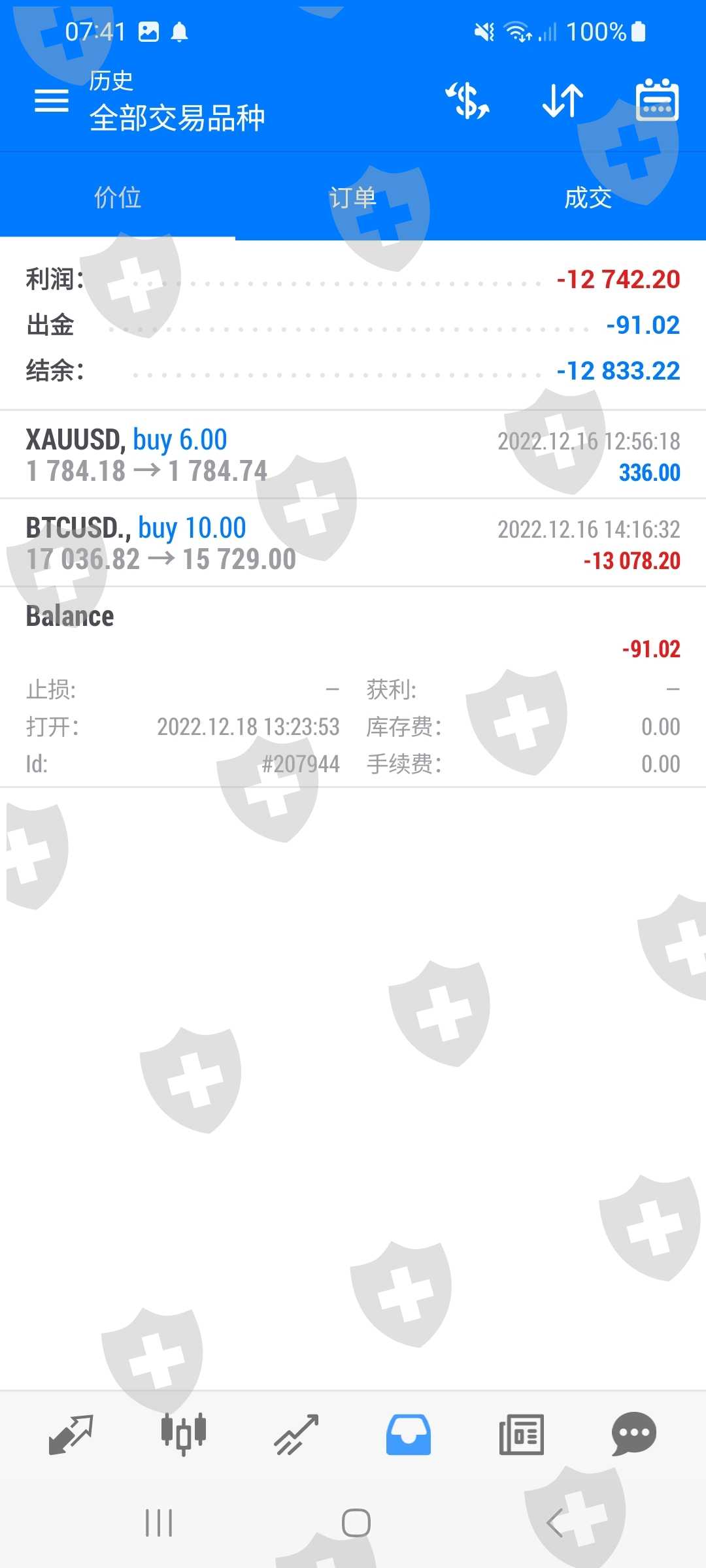Screen dimensions: 706x1568
Task: Open the sort order arrows
Action: (562, 101)
